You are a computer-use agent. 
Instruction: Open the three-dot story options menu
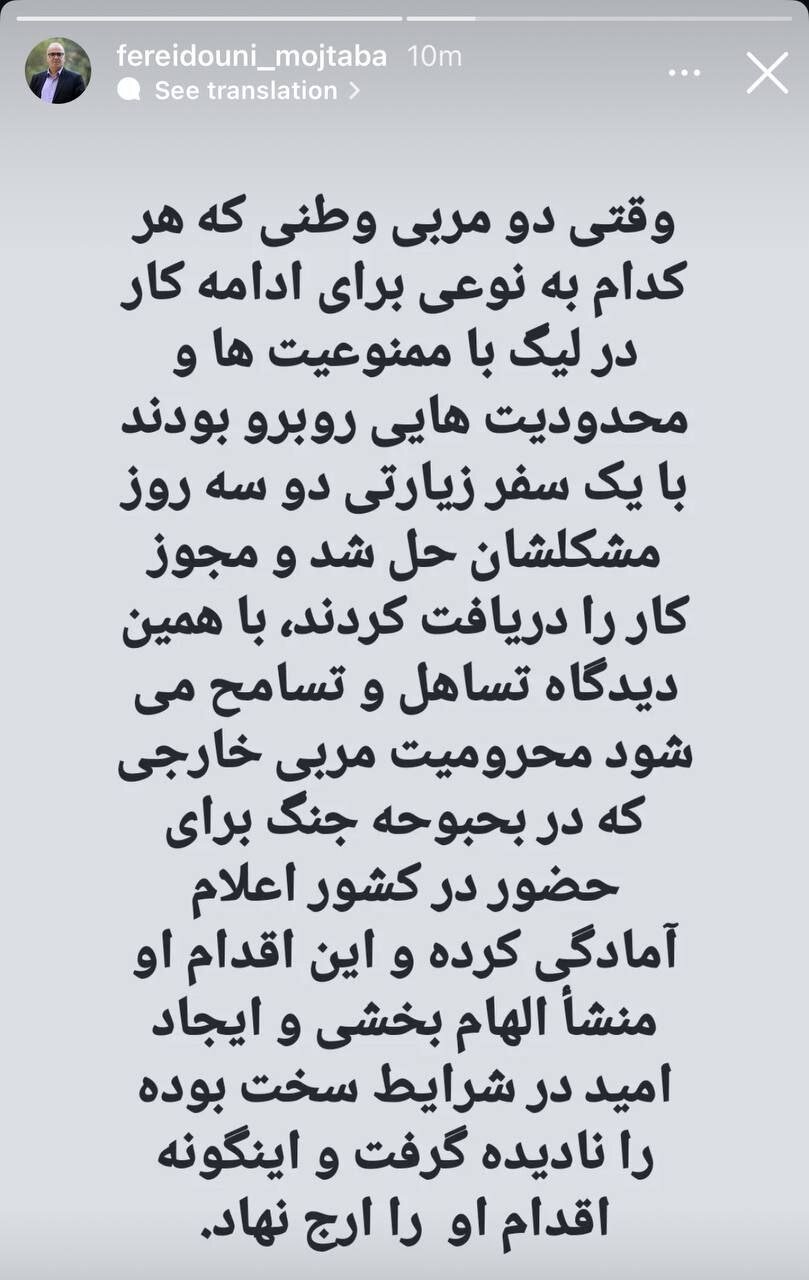coord(685,73)
